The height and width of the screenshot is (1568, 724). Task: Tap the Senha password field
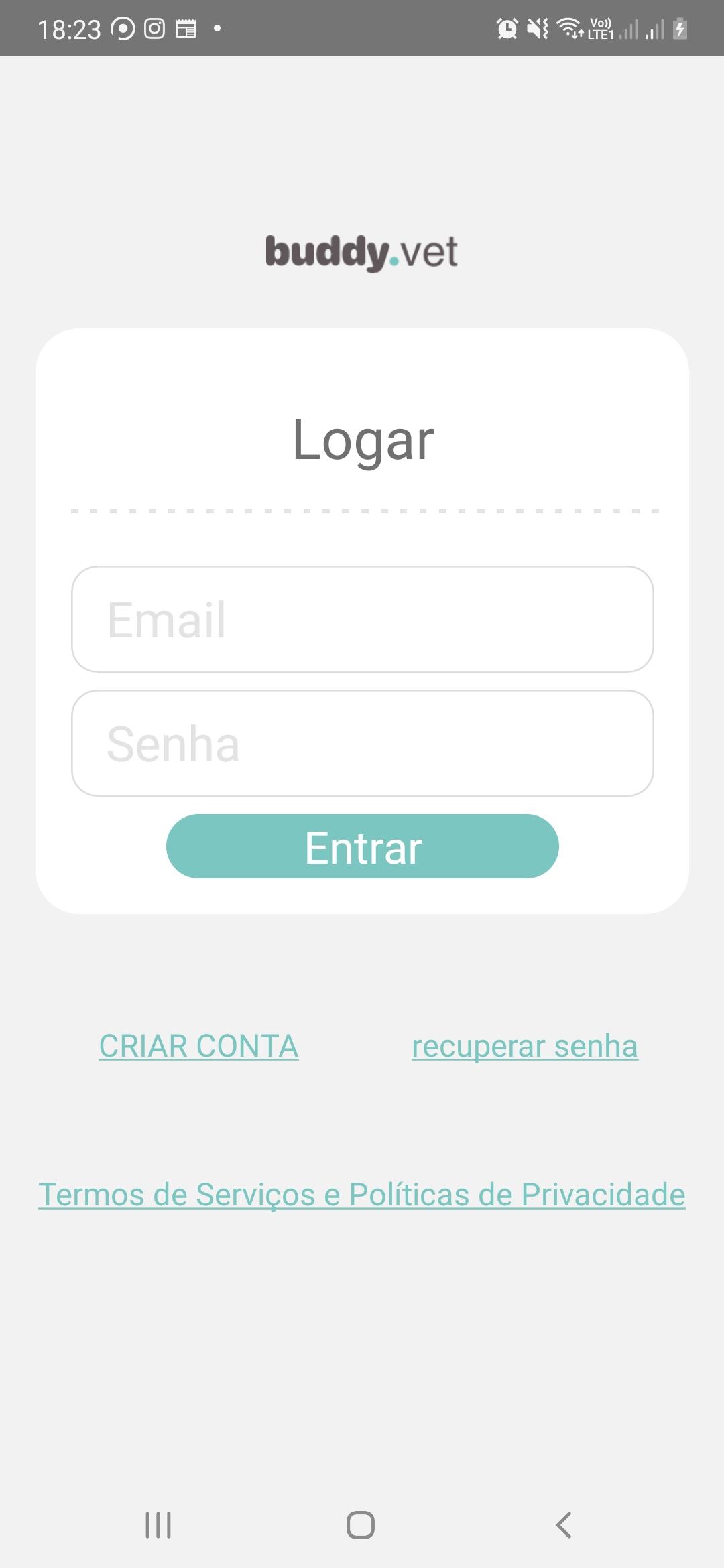pos(362,743)
